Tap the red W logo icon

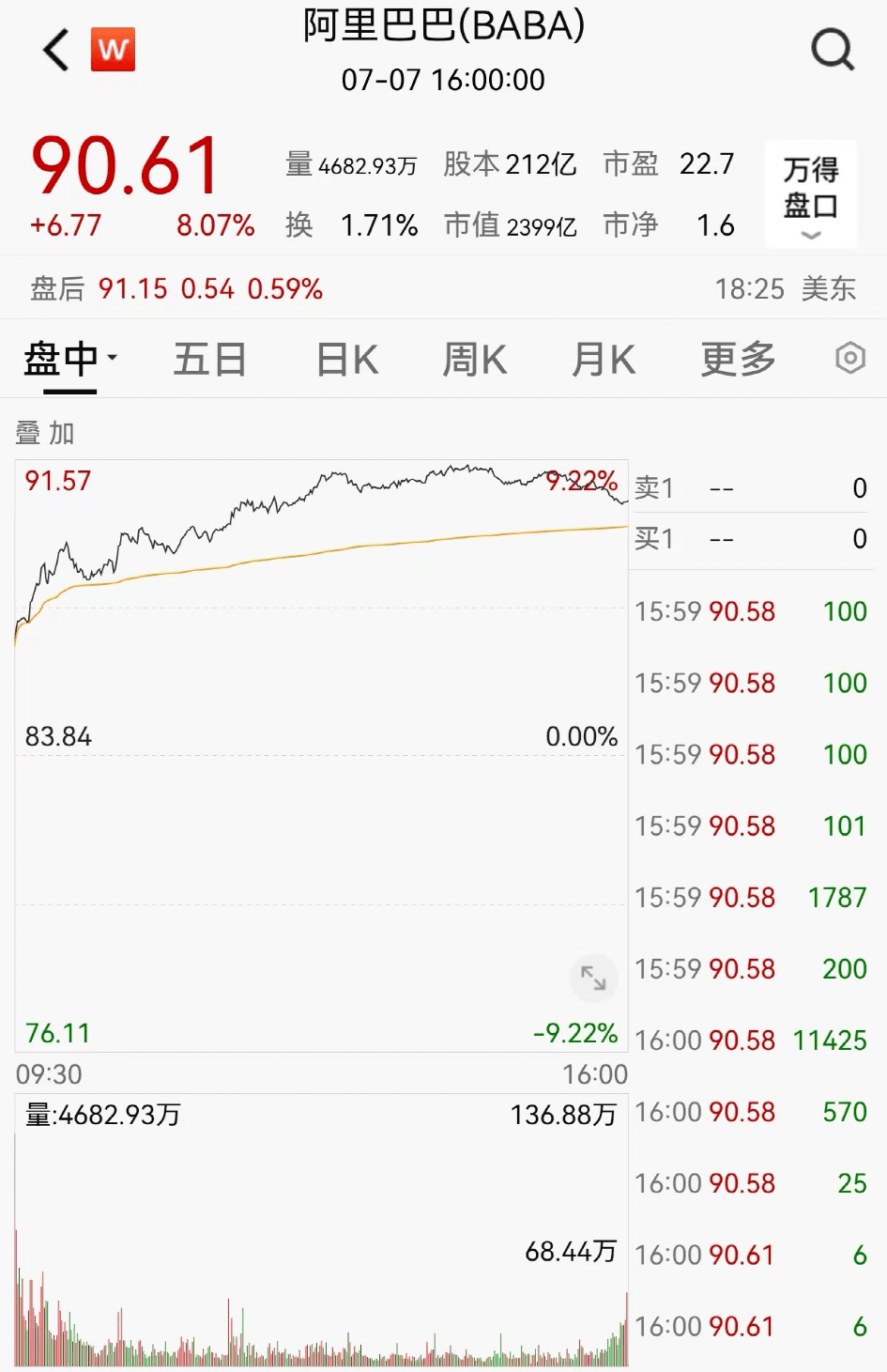[114, 50]
